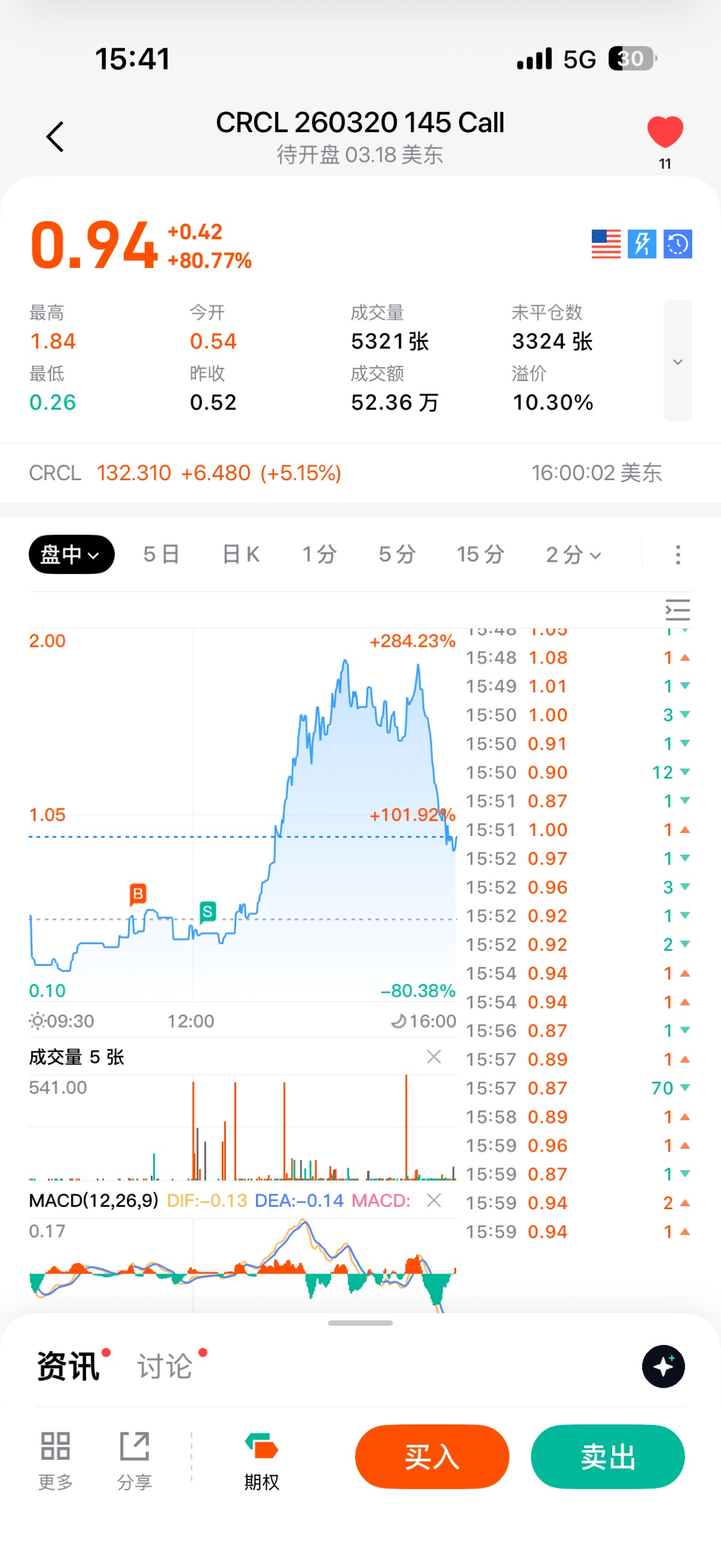Select the 1分 chart interval

320,555
